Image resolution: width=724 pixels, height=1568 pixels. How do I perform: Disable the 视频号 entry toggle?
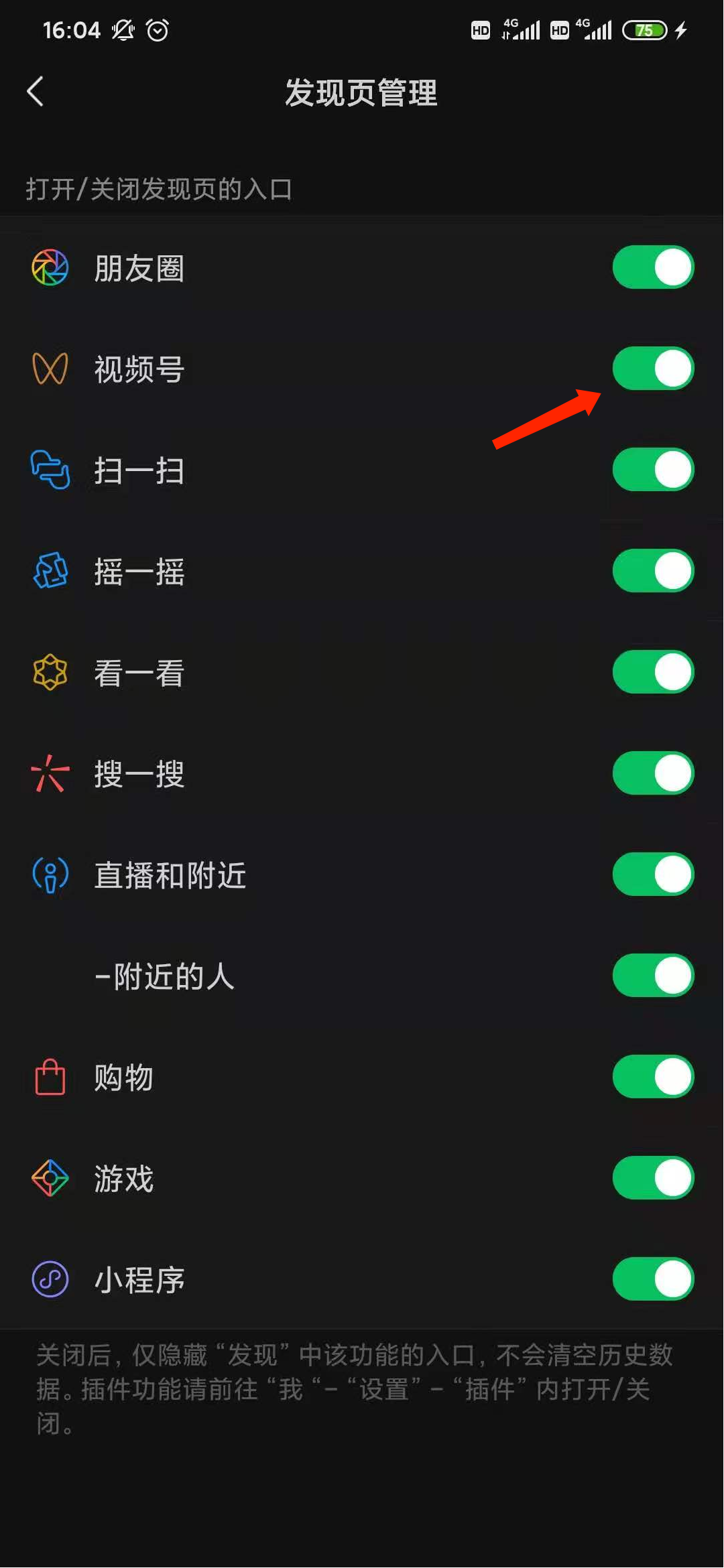(x=652, y=369)
